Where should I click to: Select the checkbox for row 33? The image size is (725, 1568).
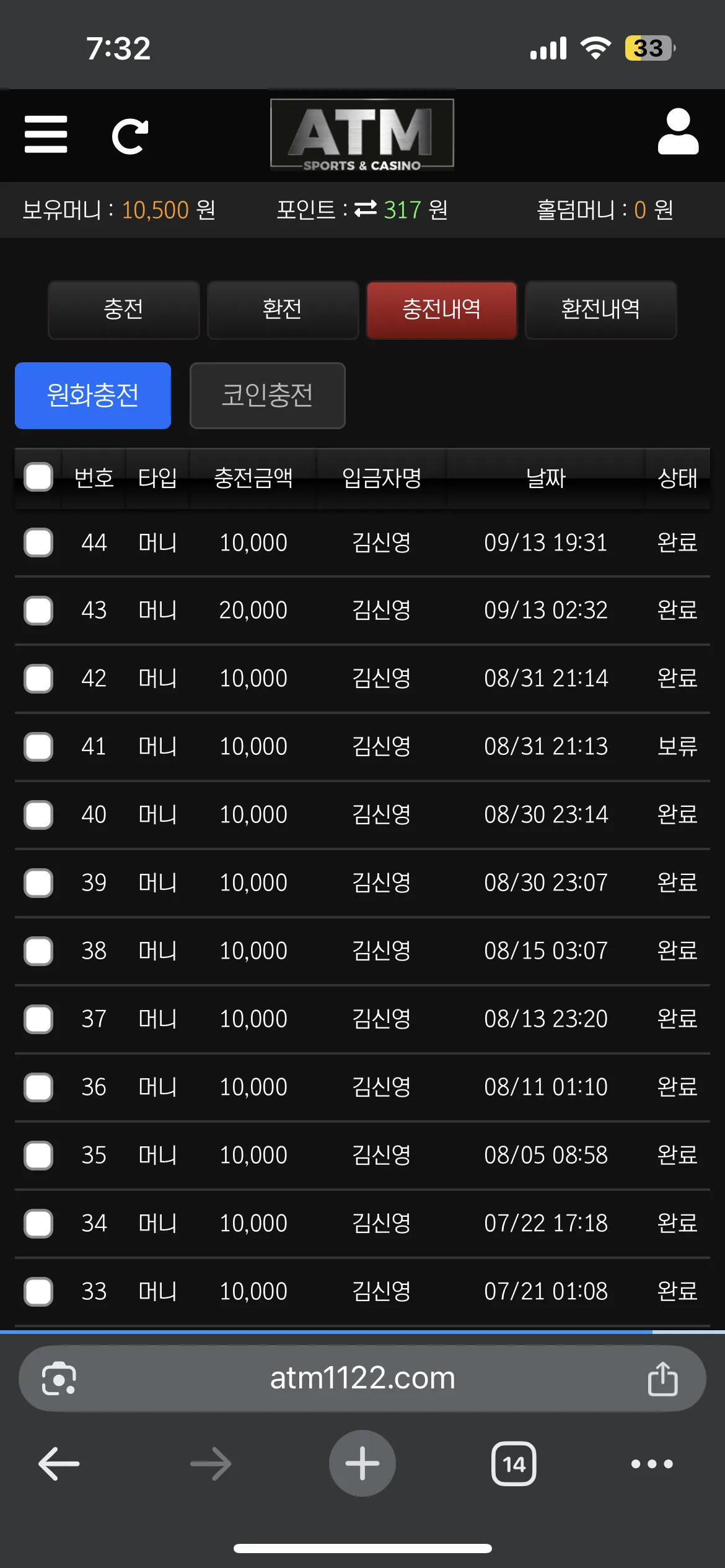pyautogui.click(x=38, y=1292)
